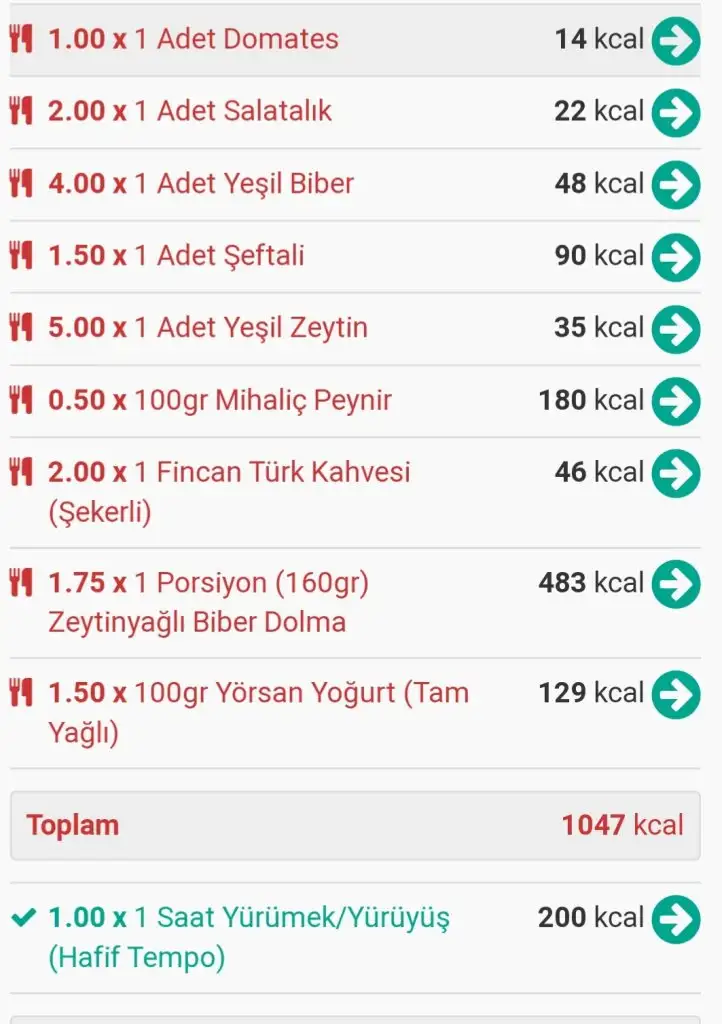Open the Yörsan Yoğurt arrow
722x1024 pixels.
[x=676, y=694]
